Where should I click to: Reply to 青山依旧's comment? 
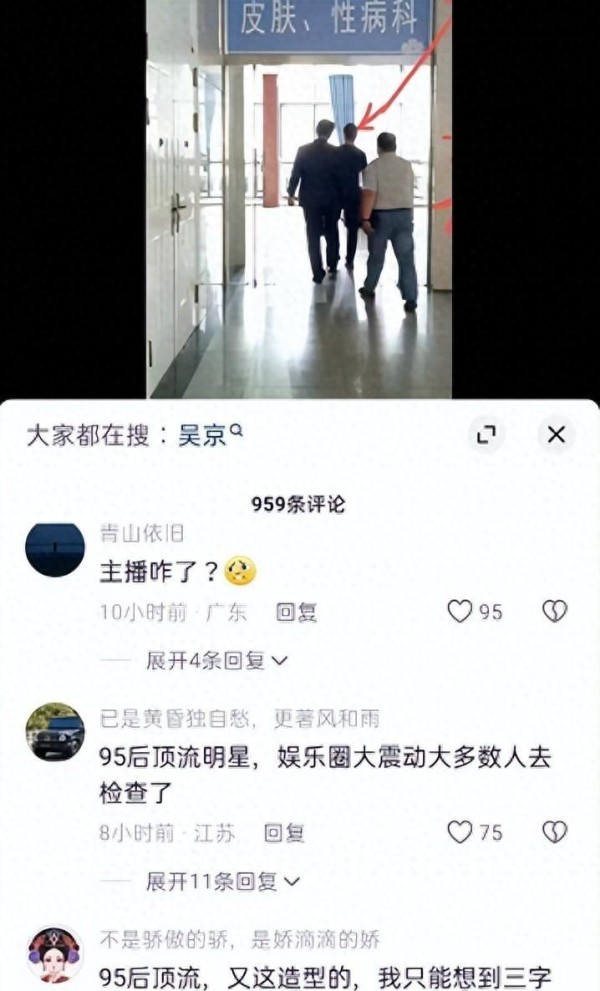click(296, 612)
